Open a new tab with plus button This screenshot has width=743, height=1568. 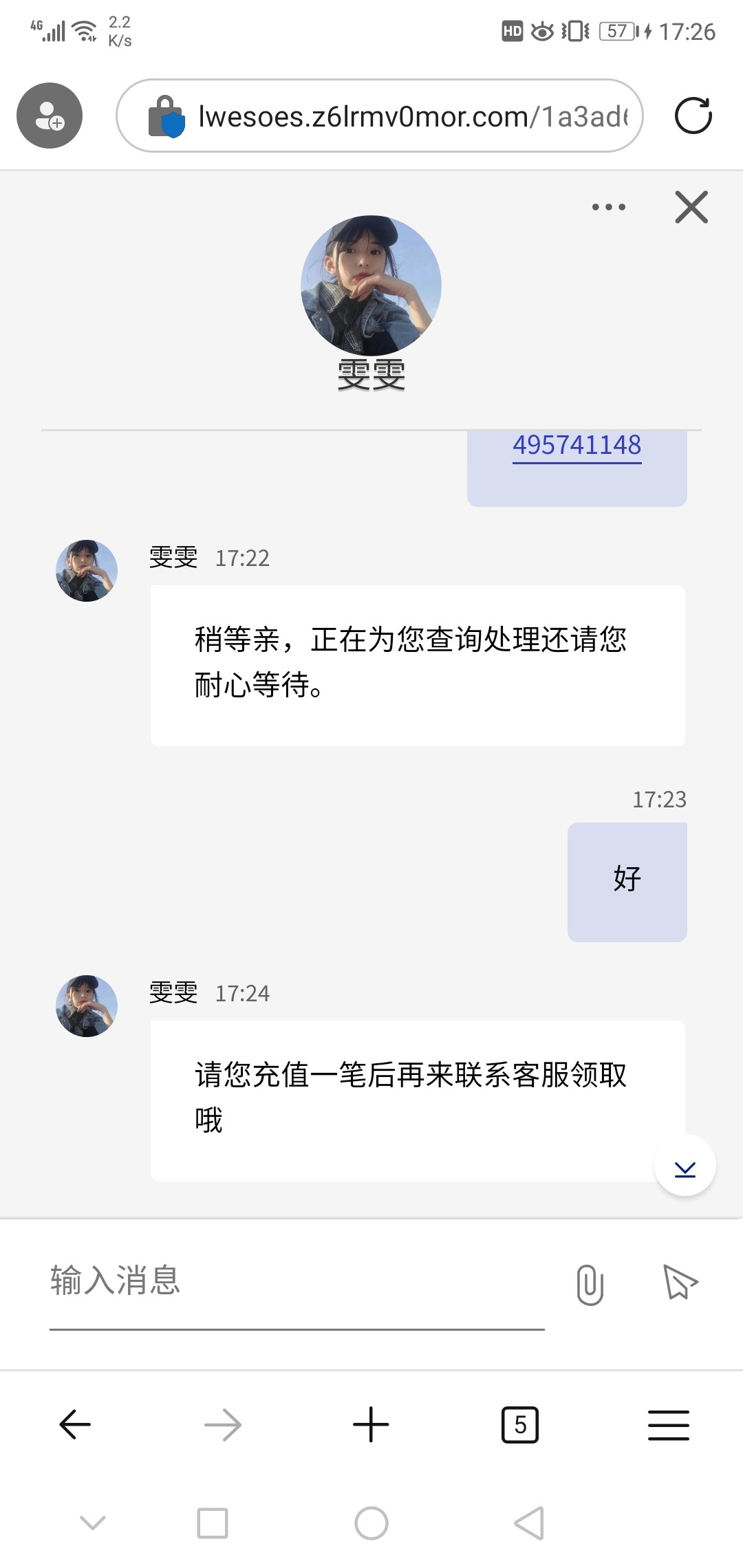tap(371, 1424)
